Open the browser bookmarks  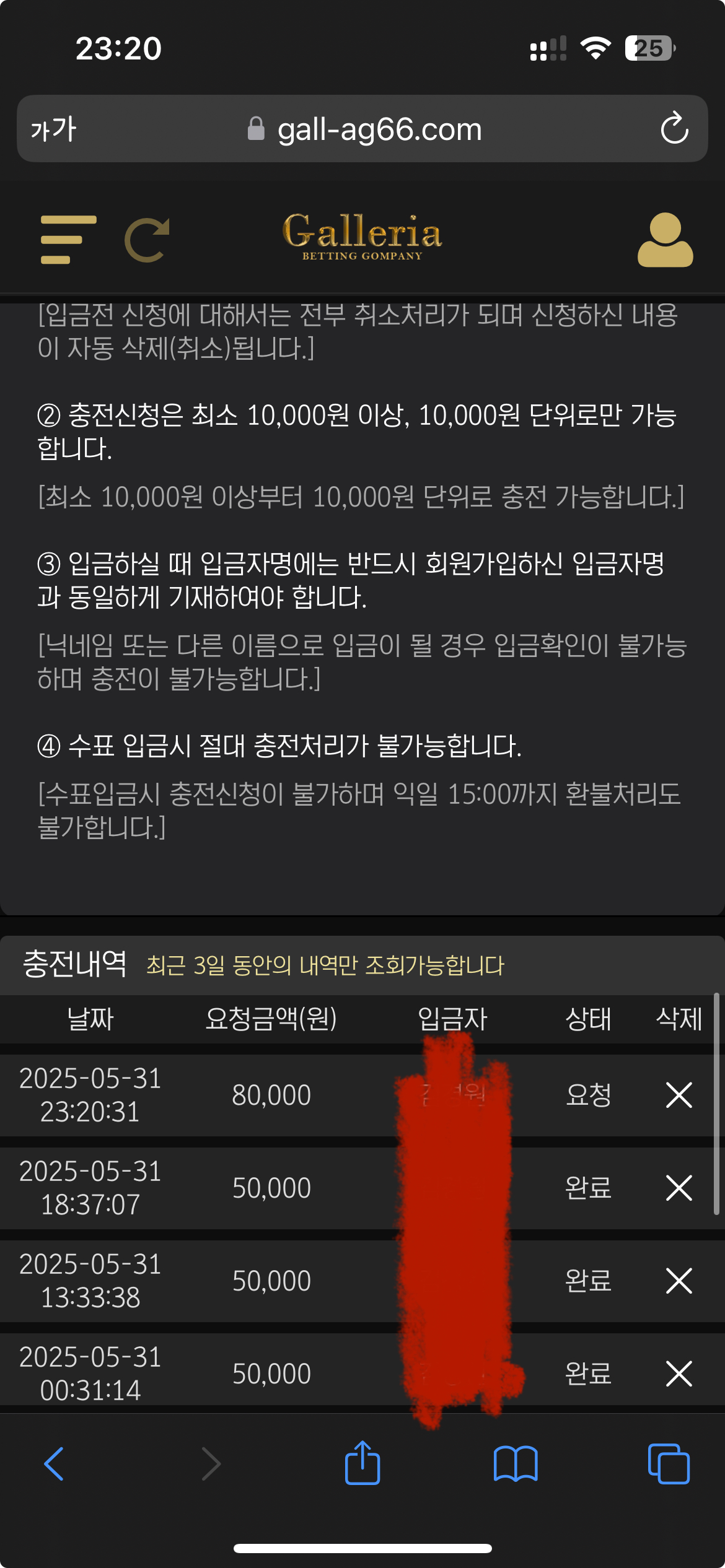point(515,1464)
